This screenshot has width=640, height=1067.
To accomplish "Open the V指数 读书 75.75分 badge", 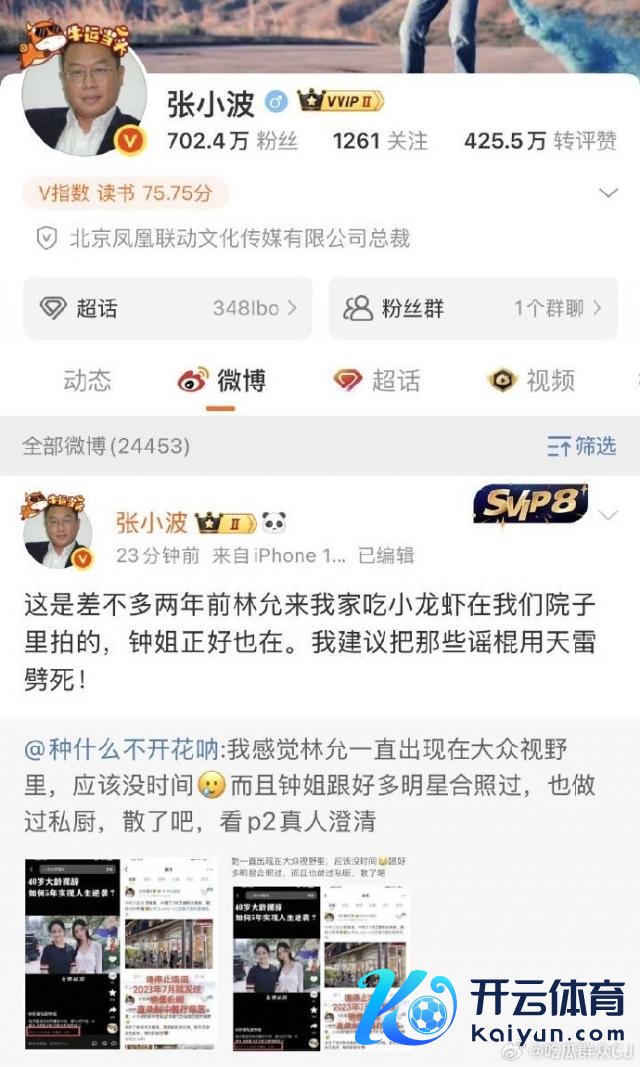I will coord(126,193).
